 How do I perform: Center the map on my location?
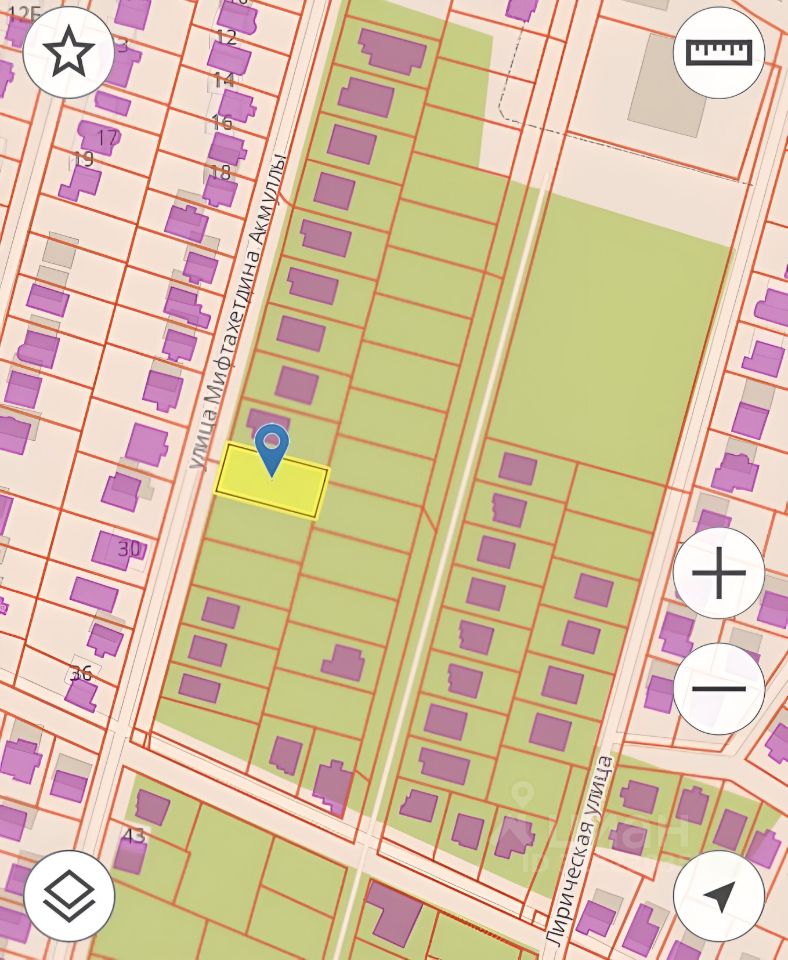[718, 896]
